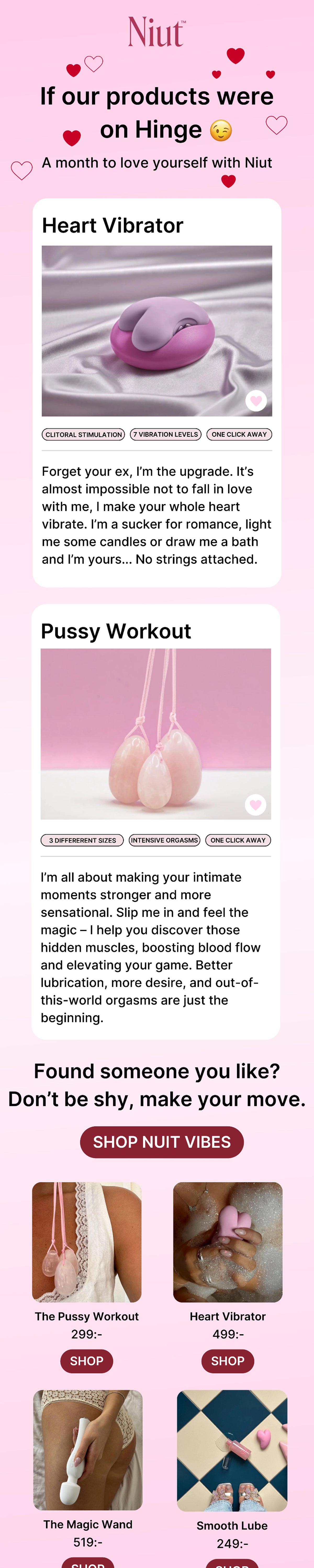The height and width of the screenshot is (1568, 314).
Task: Shop The Pussy Workout for 299
Action: tap(87, 1361)
